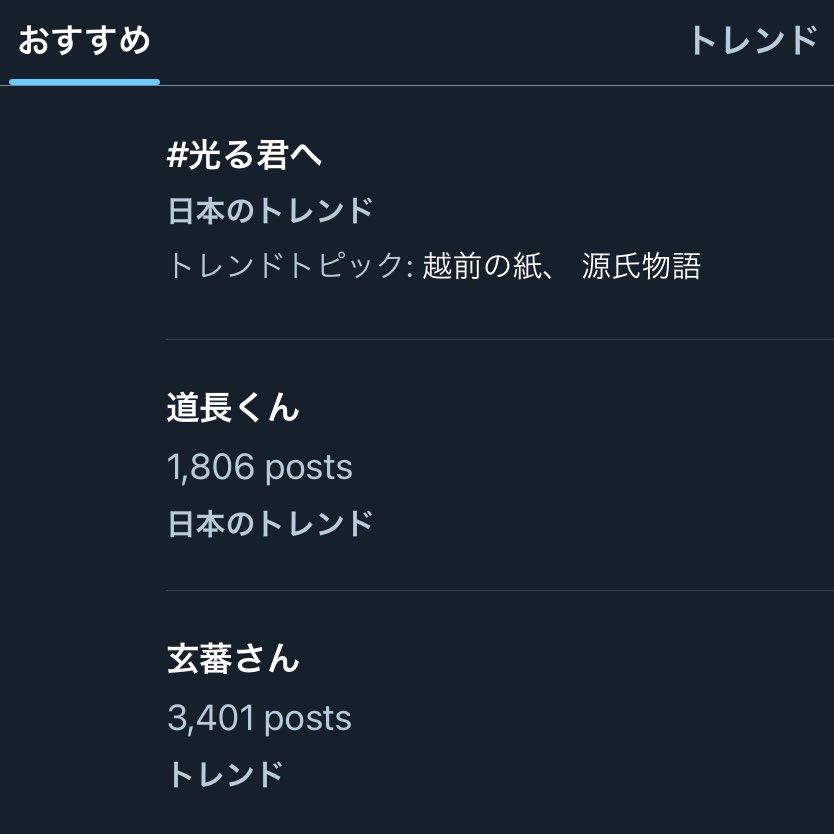Switch to the トレンド tab
This screenshot has width=834, height=834.
click(x=753, y=42)
